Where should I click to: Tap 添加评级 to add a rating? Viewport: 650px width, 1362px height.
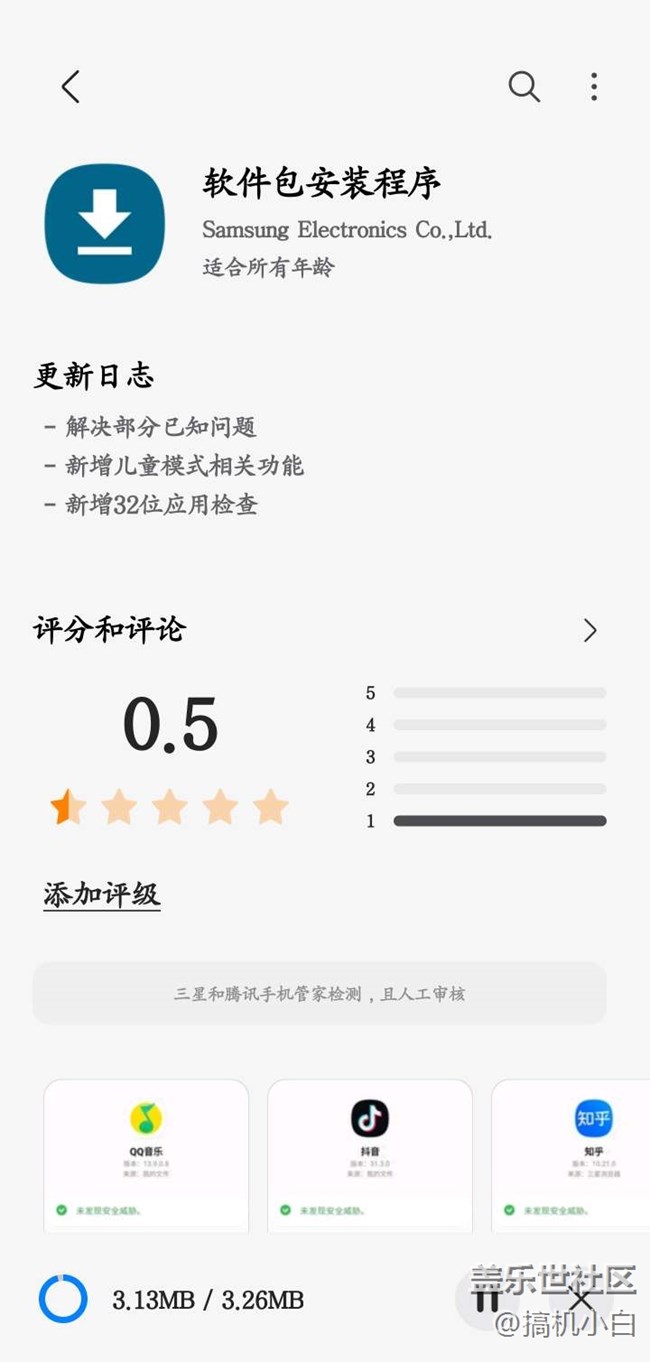point(102,894)
